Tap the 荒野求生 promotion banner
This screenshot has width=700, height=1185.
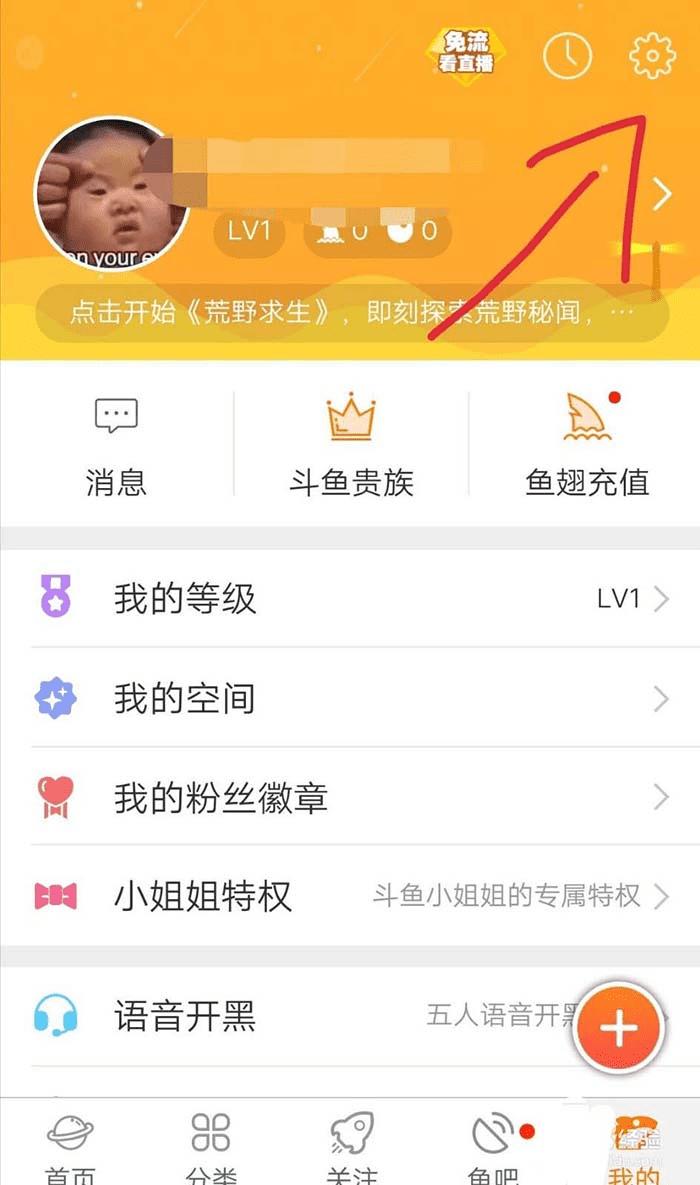pyautogui.click(x=351, y=313)
